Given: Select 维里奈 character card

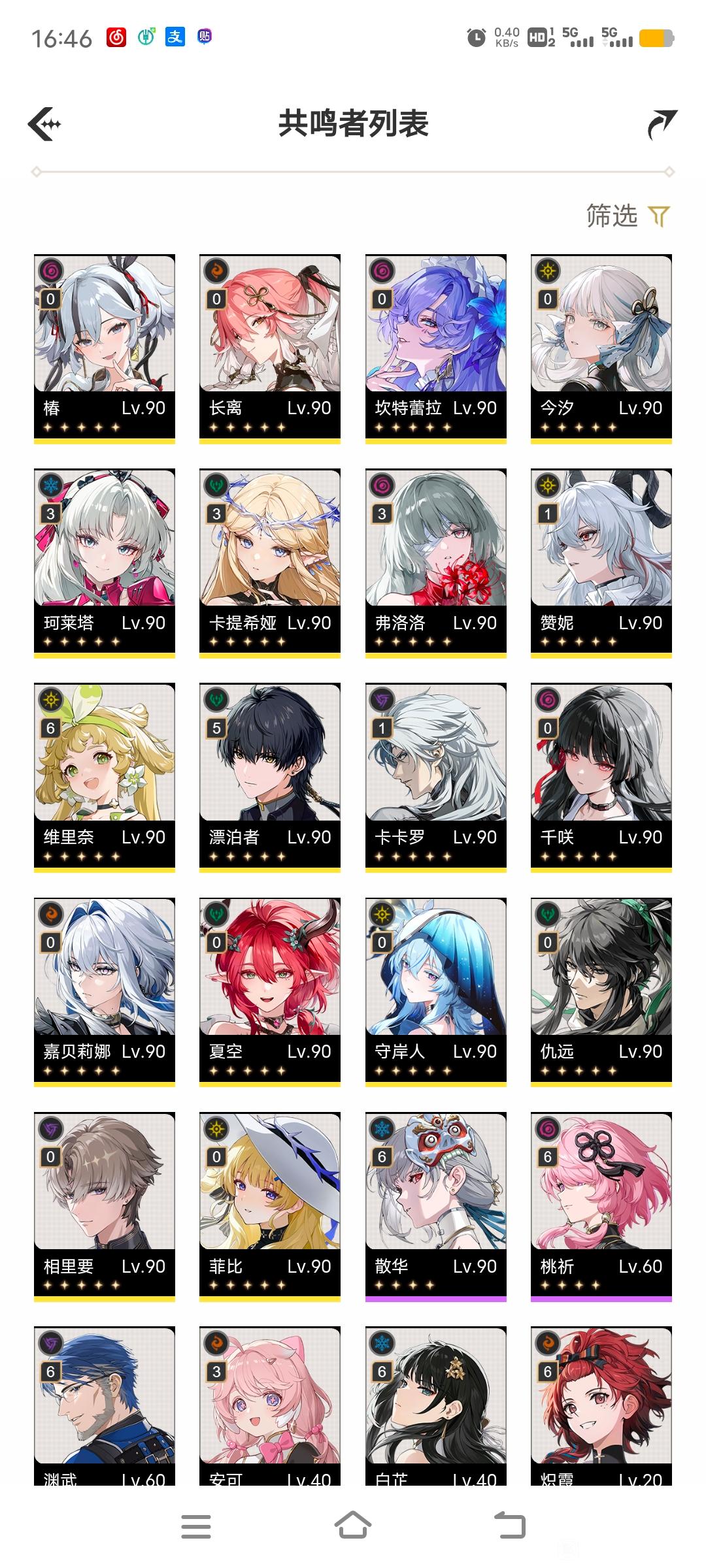Looking at the screenshot, I should (x=105, y=776).
